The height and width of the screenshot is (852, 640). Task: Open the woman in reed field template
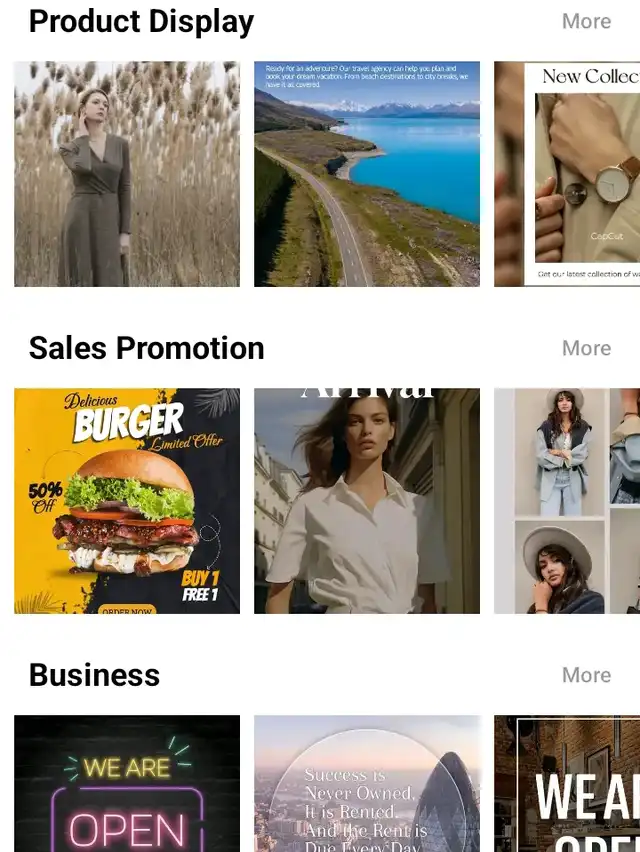(127, 174)
